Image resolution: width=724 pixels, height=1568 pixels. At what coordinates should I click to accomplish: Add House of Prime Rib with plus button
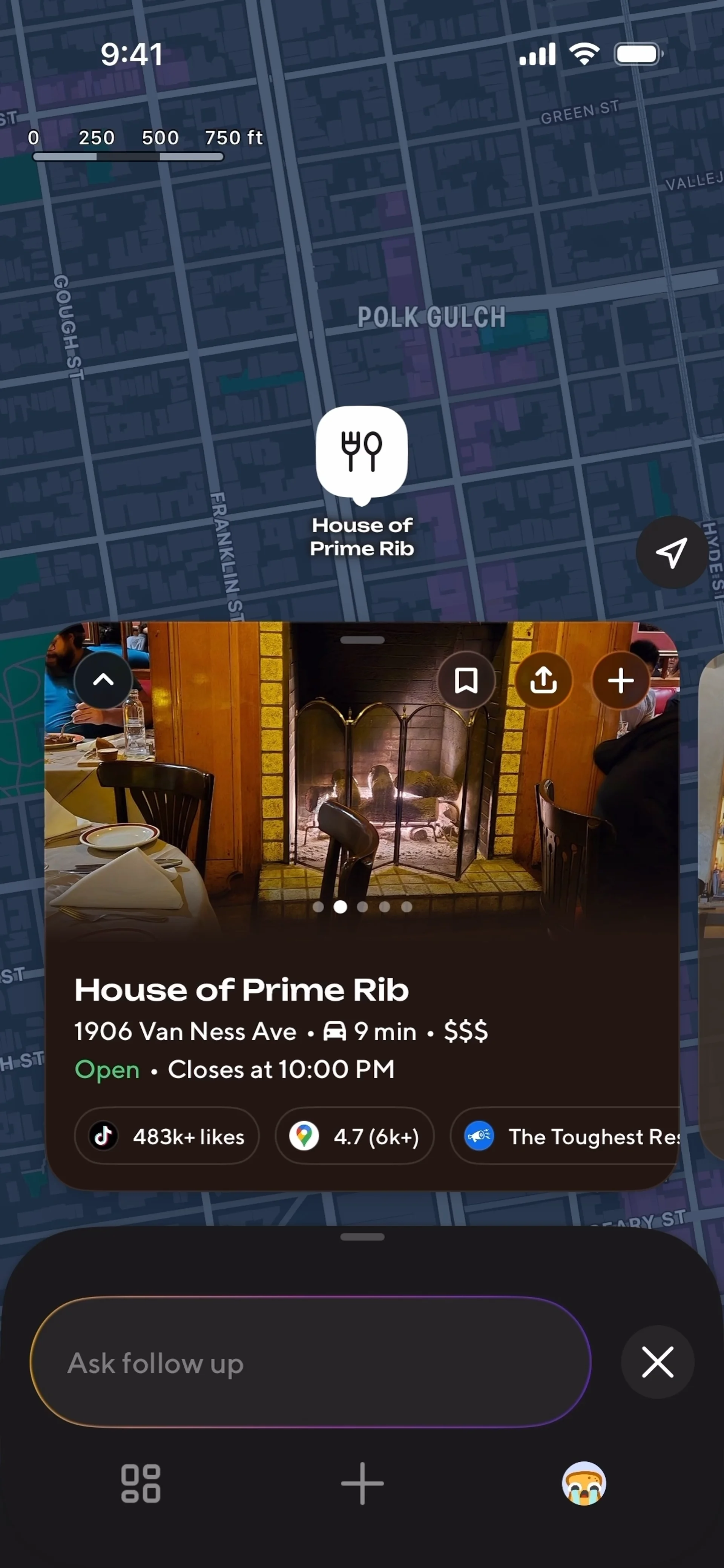coord(620,680)
